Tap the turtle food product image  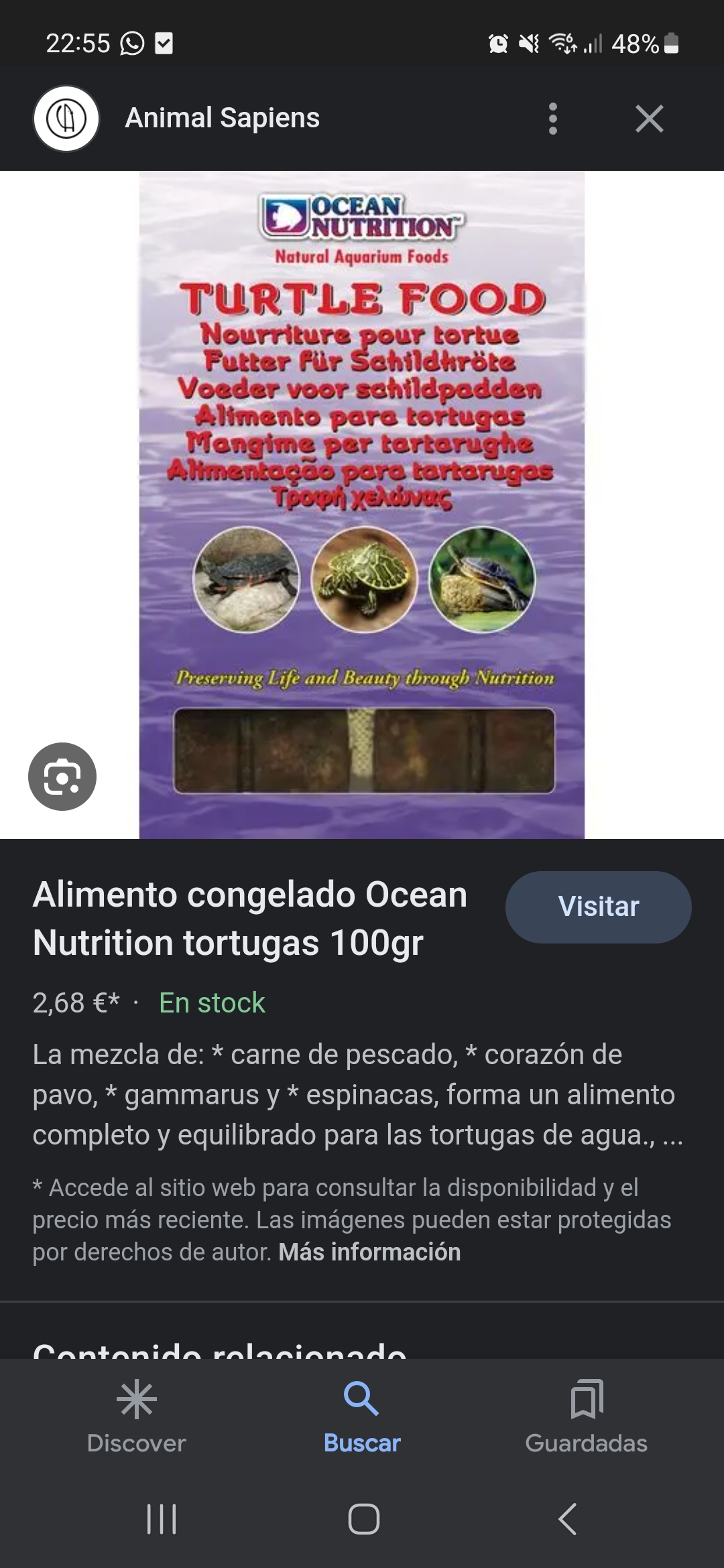pos(362,503)
